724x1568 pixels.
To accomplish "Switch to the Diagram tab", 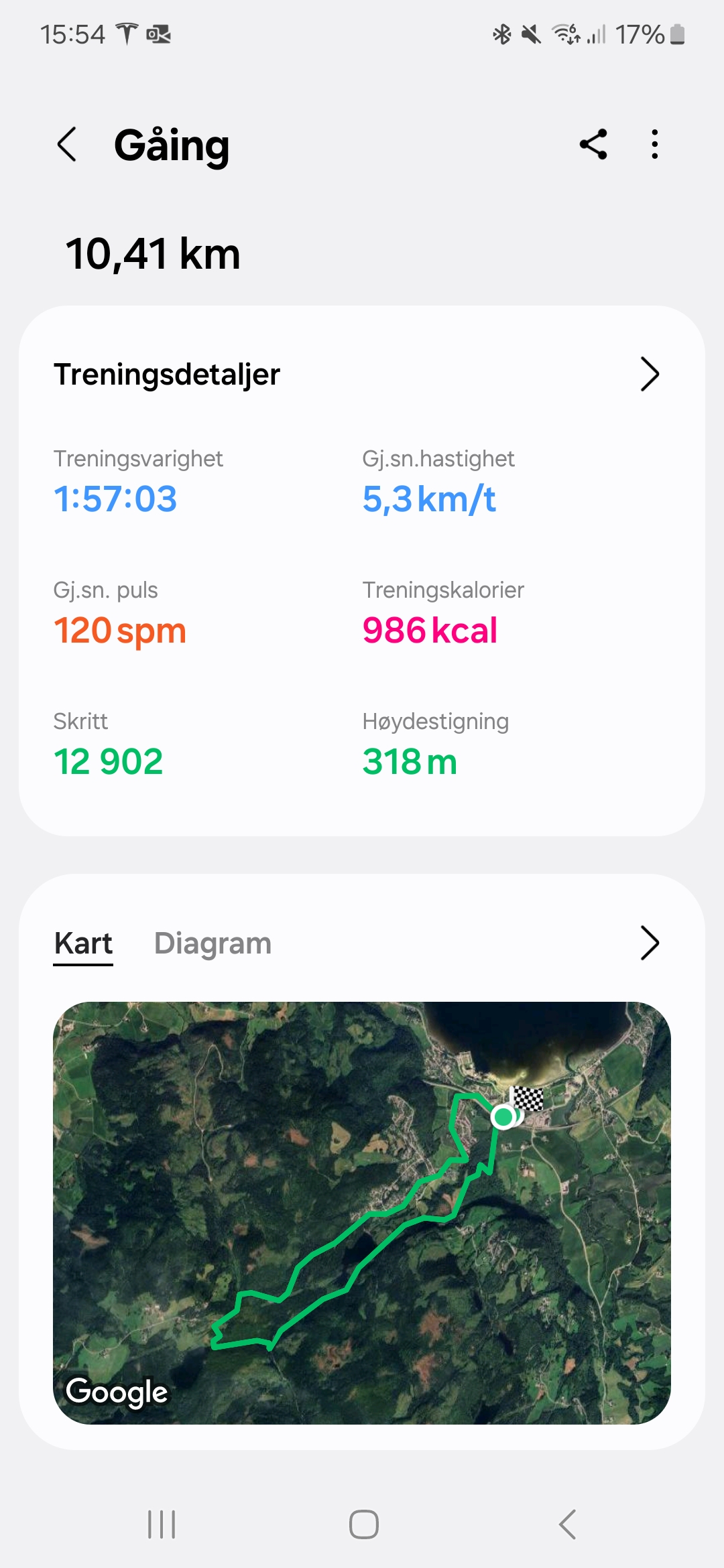I will click(x=213, y=943).
